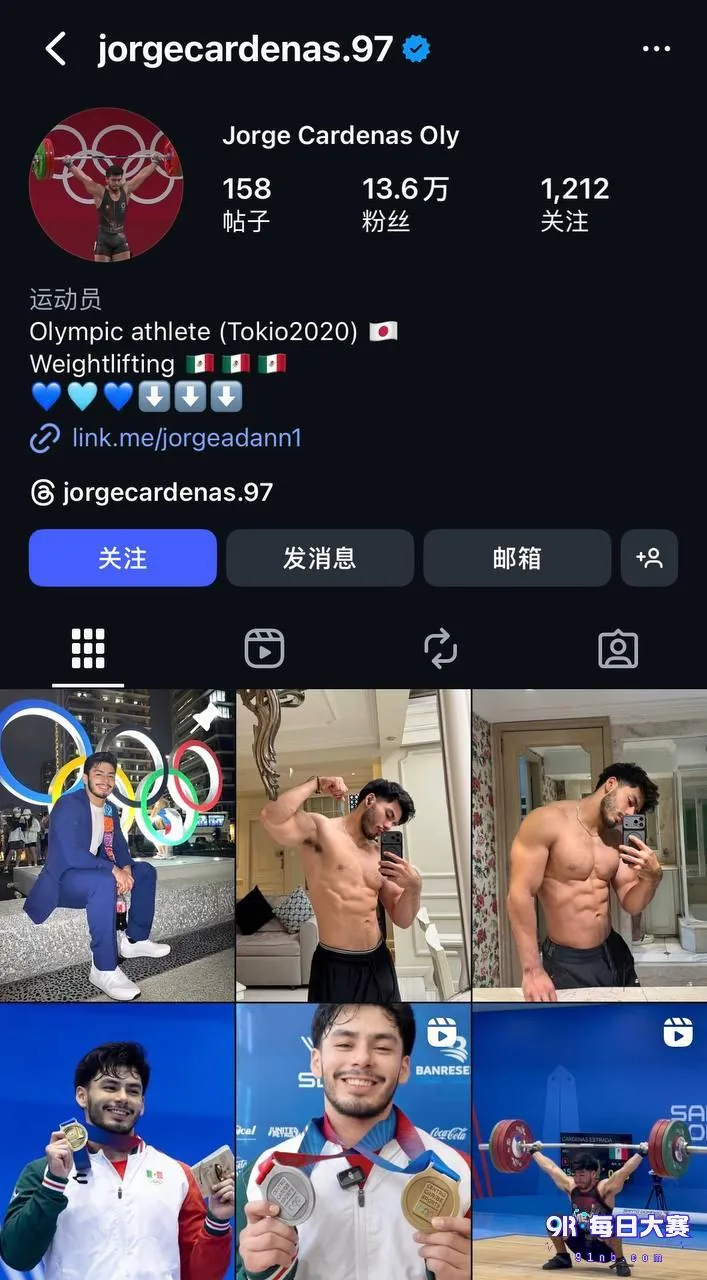Open the gold medal podium post
This screenshot has width=707, height=1280.
(x=117, y=1142)
